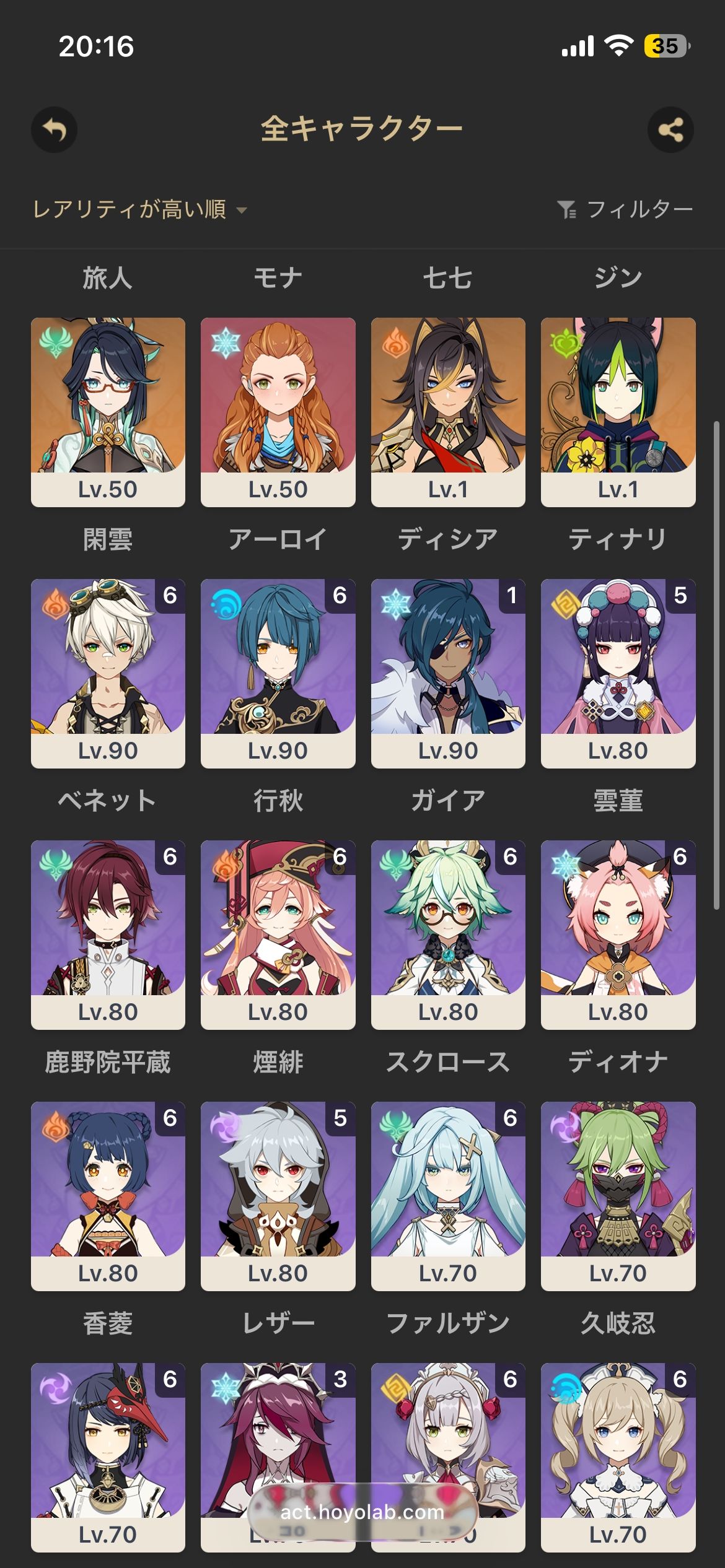725x1568 pixels.
Task: View 鹿野院平蔵's details
Action: click(108, 934)
